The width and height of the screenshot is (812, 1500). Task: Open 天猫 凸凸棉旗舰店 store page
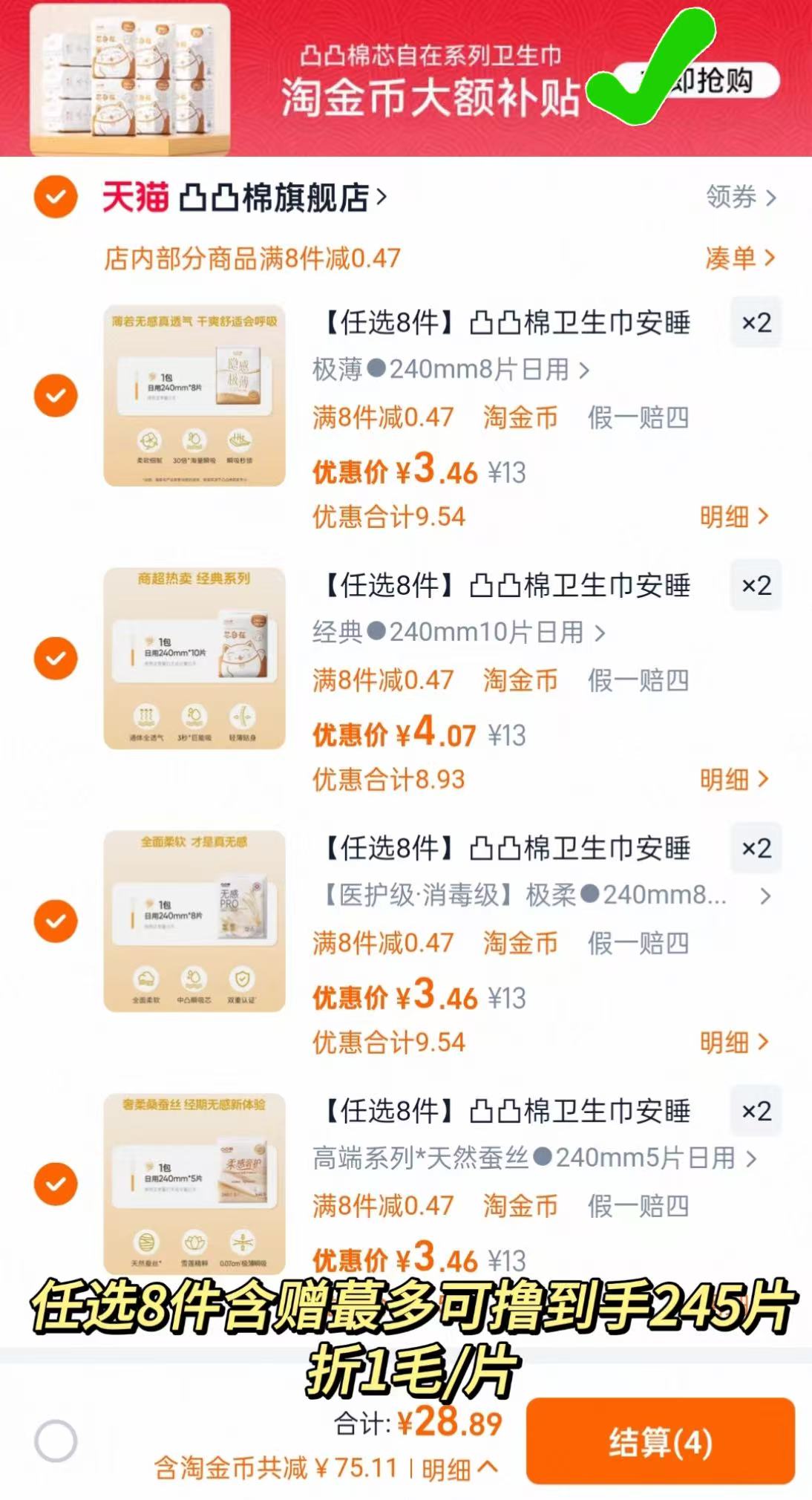[x=245, y=198]
